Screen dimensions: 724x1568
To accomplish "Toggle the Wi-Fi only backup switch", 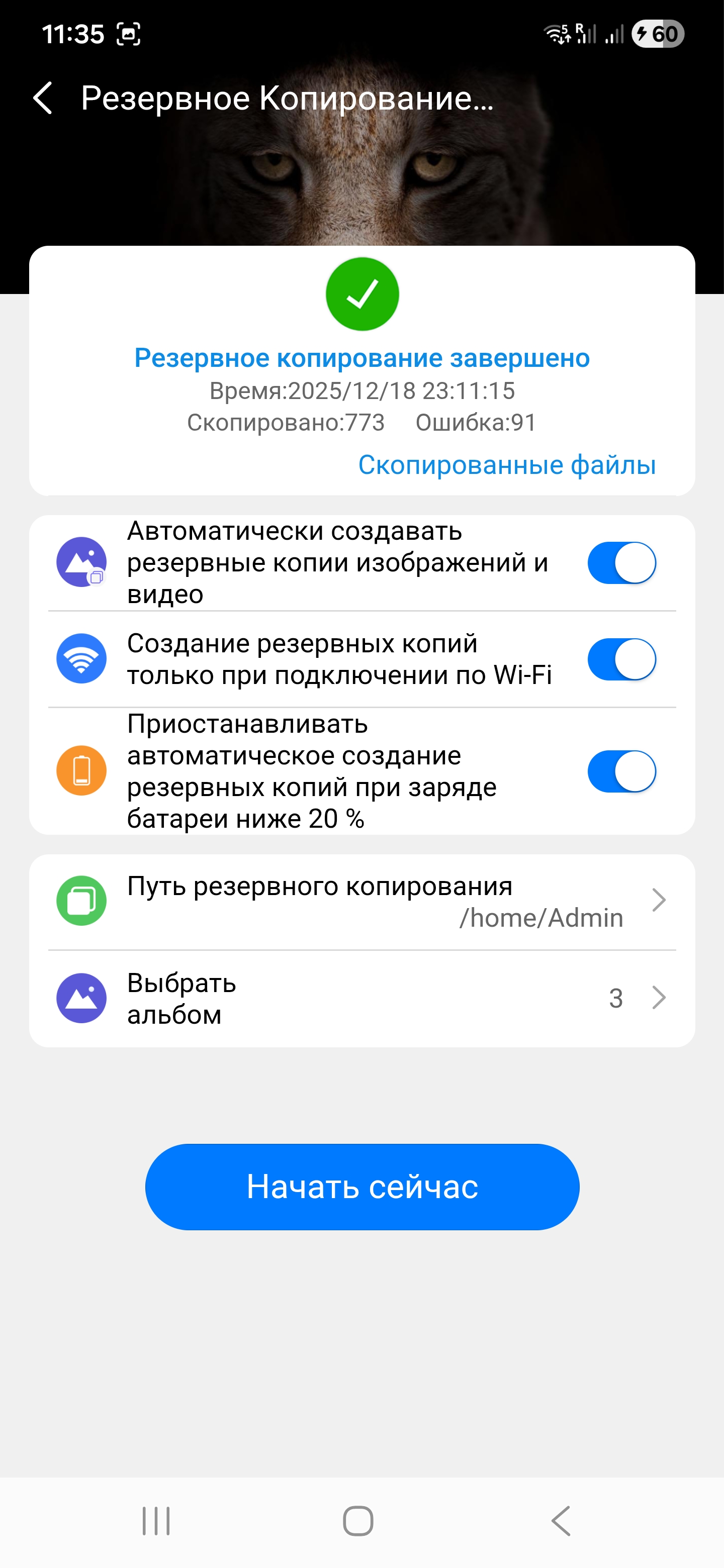I will click(x=621, y=659).
